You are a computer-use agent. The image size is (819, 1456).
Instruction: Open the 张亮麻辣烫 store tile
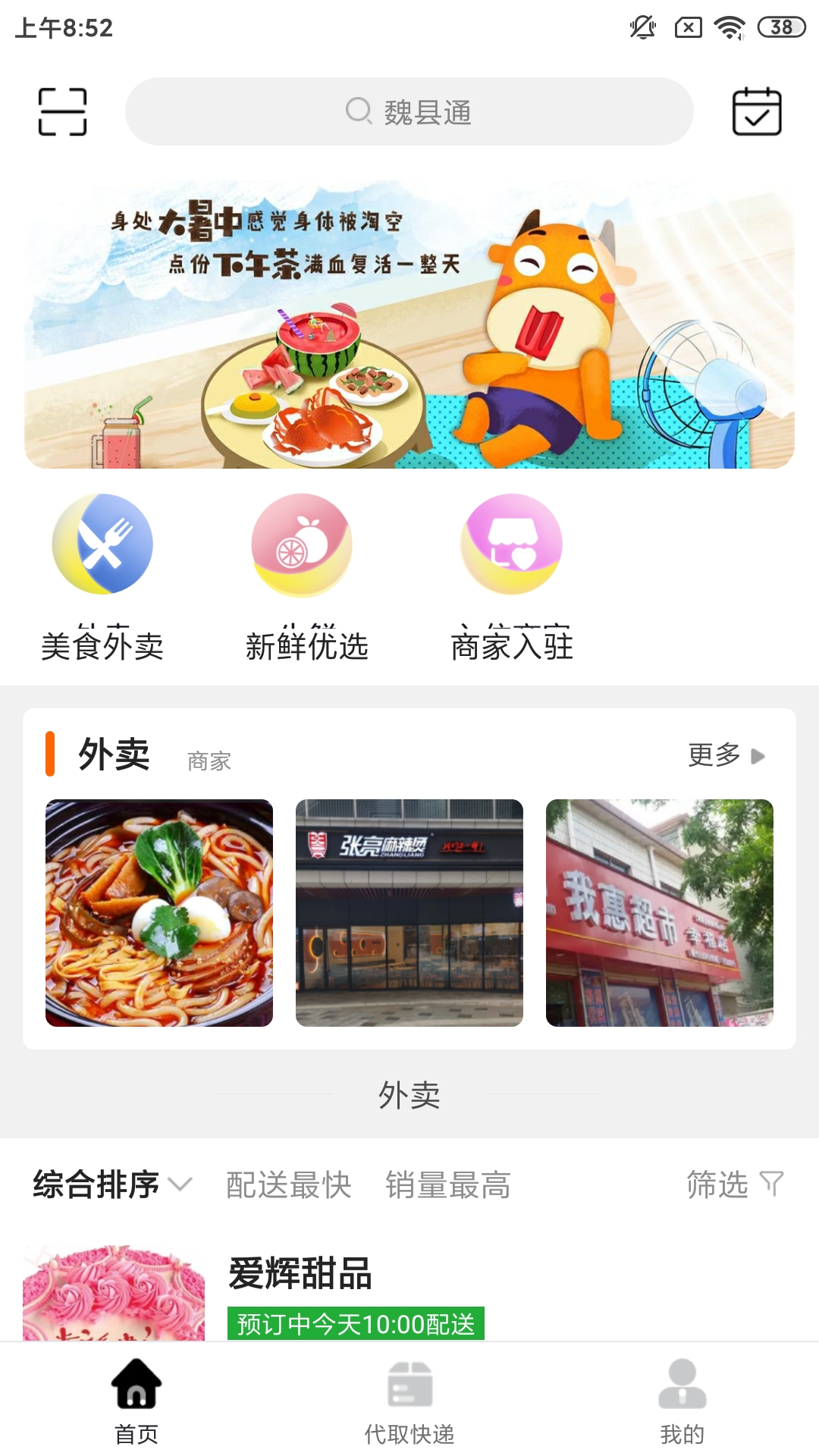tap(409, 912)
